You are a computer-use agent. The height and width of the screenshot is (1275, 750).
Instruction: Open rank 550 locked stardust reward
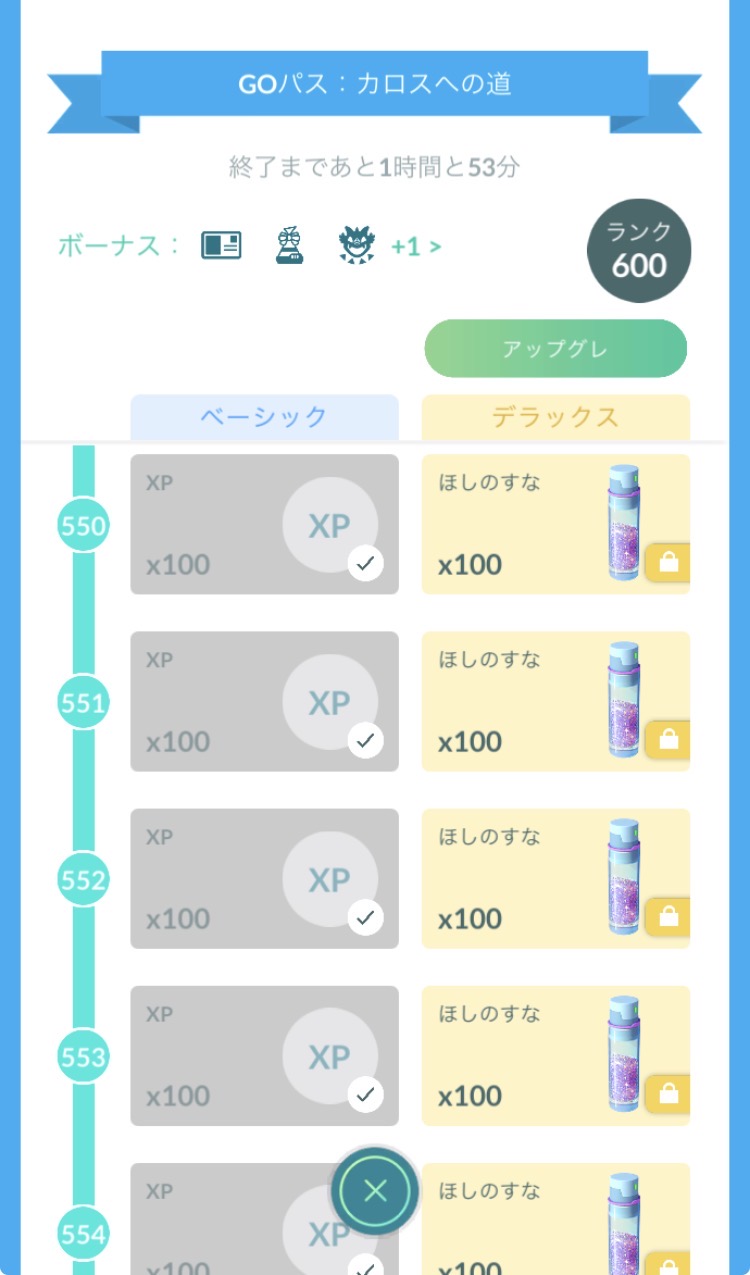point(555,524)
